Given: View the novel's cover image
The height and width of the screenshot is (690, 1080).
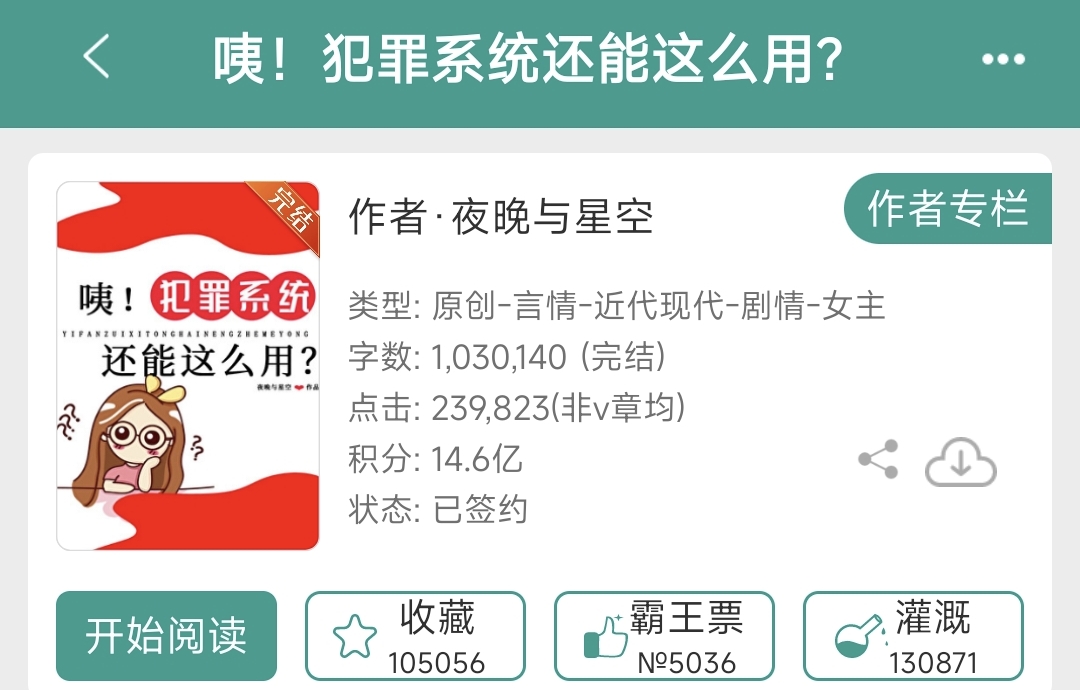Looking at the screenshot, I should click(x=188, y=366).
